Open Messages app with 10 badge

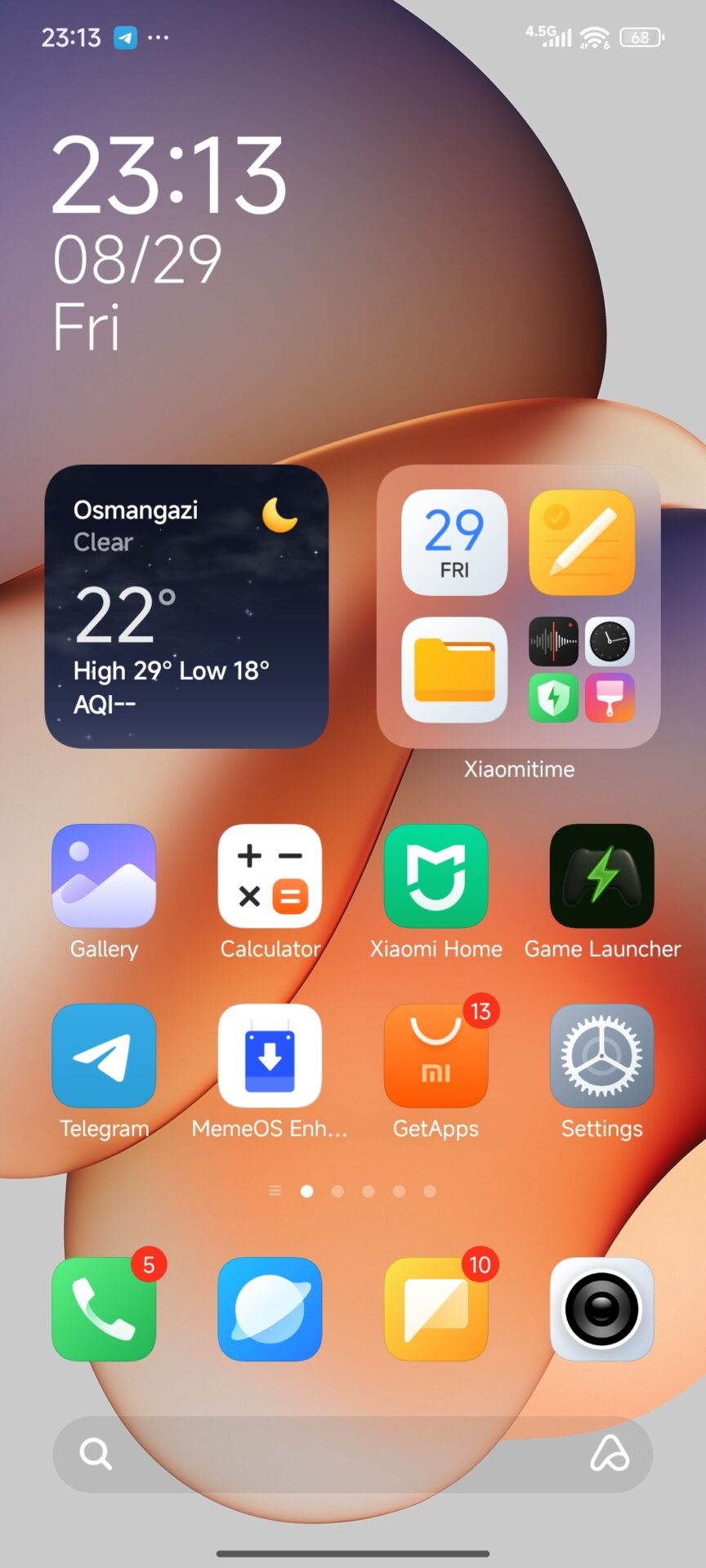point(436,1308)
